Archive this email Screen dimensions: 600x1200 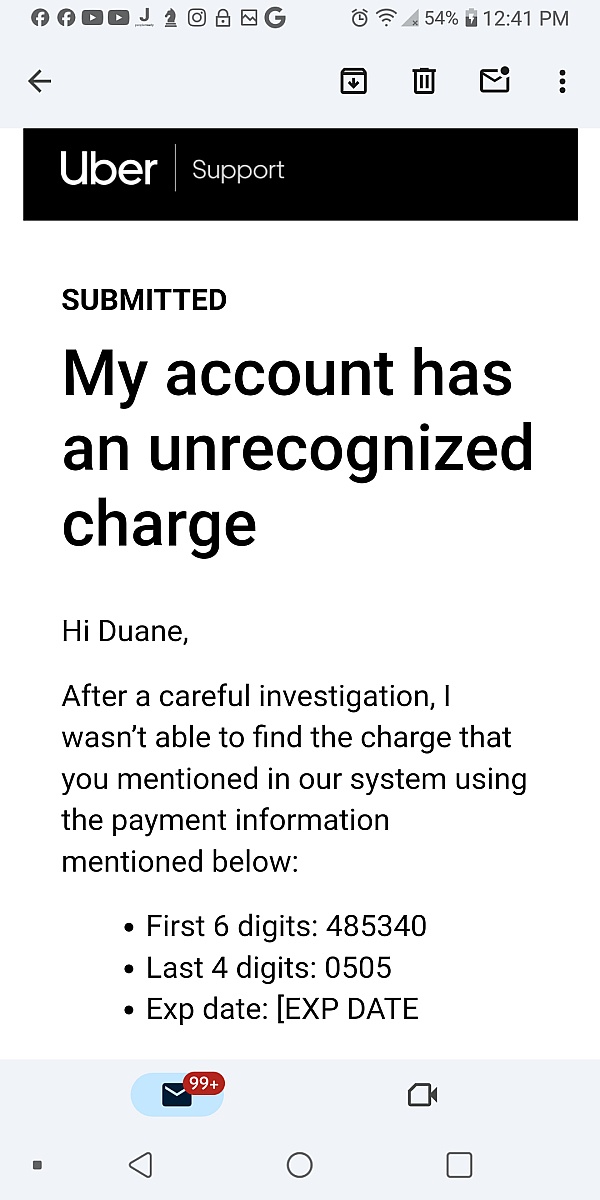(x=353, y=82)
